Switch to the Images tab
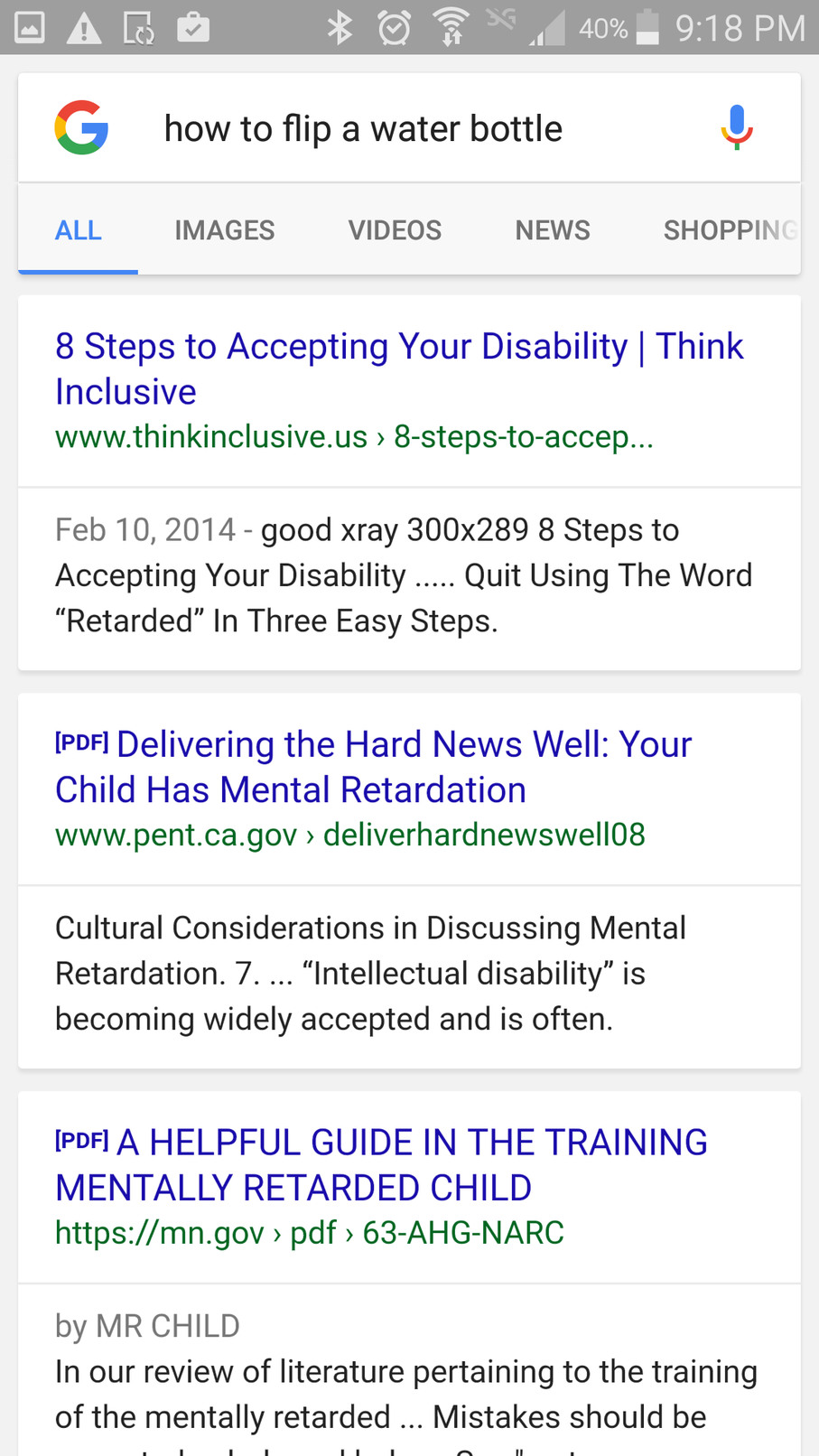Image resolution: width=819 pixels, height=1456 pixels. point(224,230)
